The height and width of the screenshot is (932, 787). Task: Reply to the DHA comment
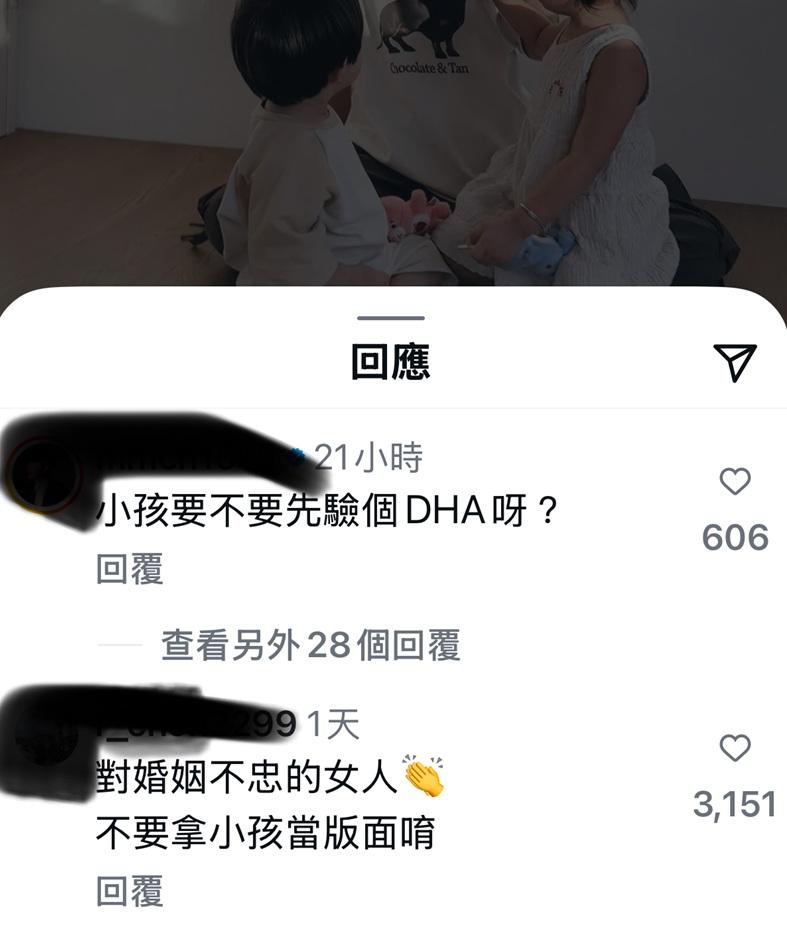[129, 570]
